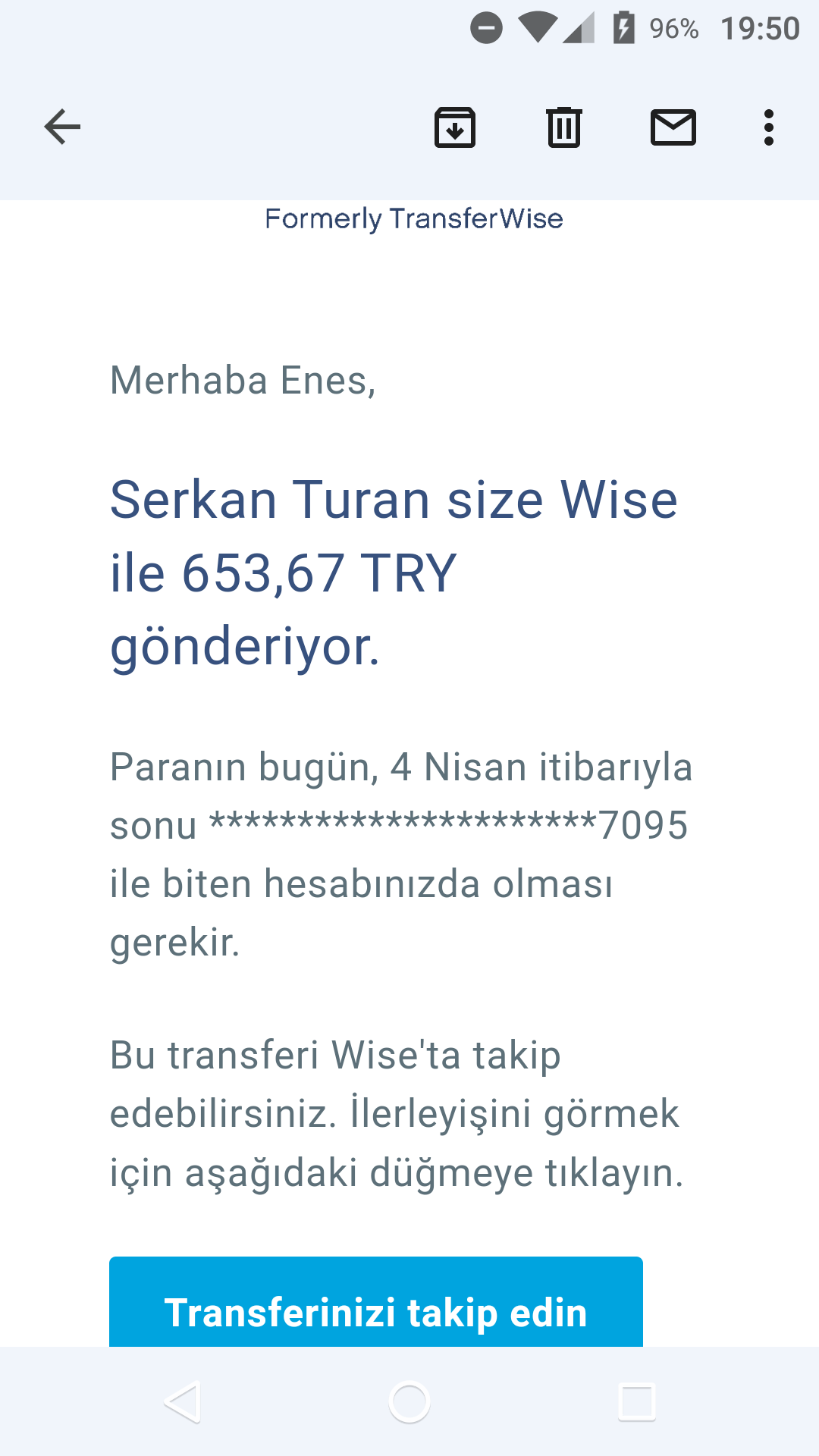The height and width of the screenshot is (1456, 819).
Task: Open the recent apps view
Action: pos(637,1402)
